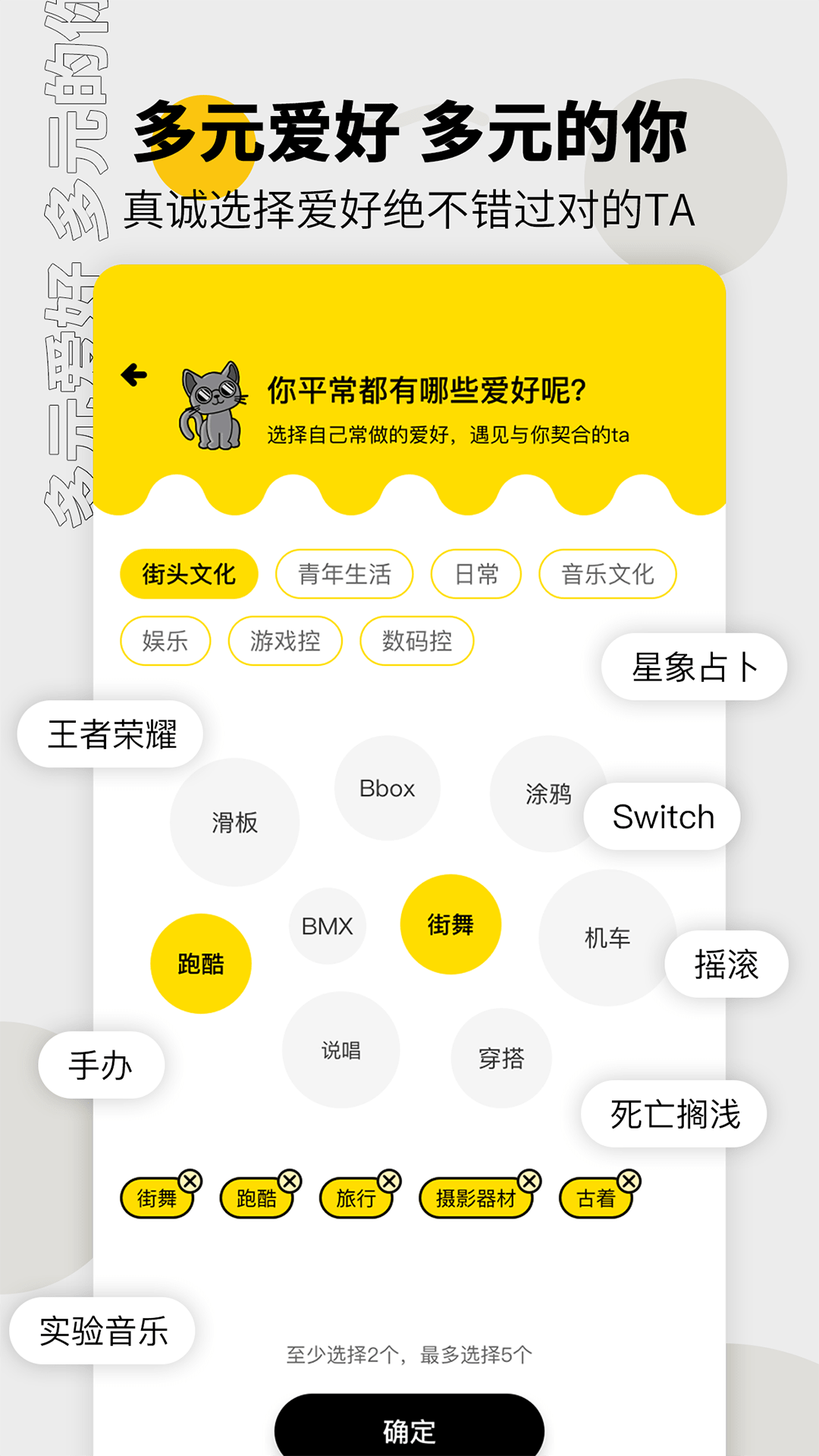Viewport: 819px width, 1456px height.
Task: Open the 日常 category tab
Action: [475, 575]
